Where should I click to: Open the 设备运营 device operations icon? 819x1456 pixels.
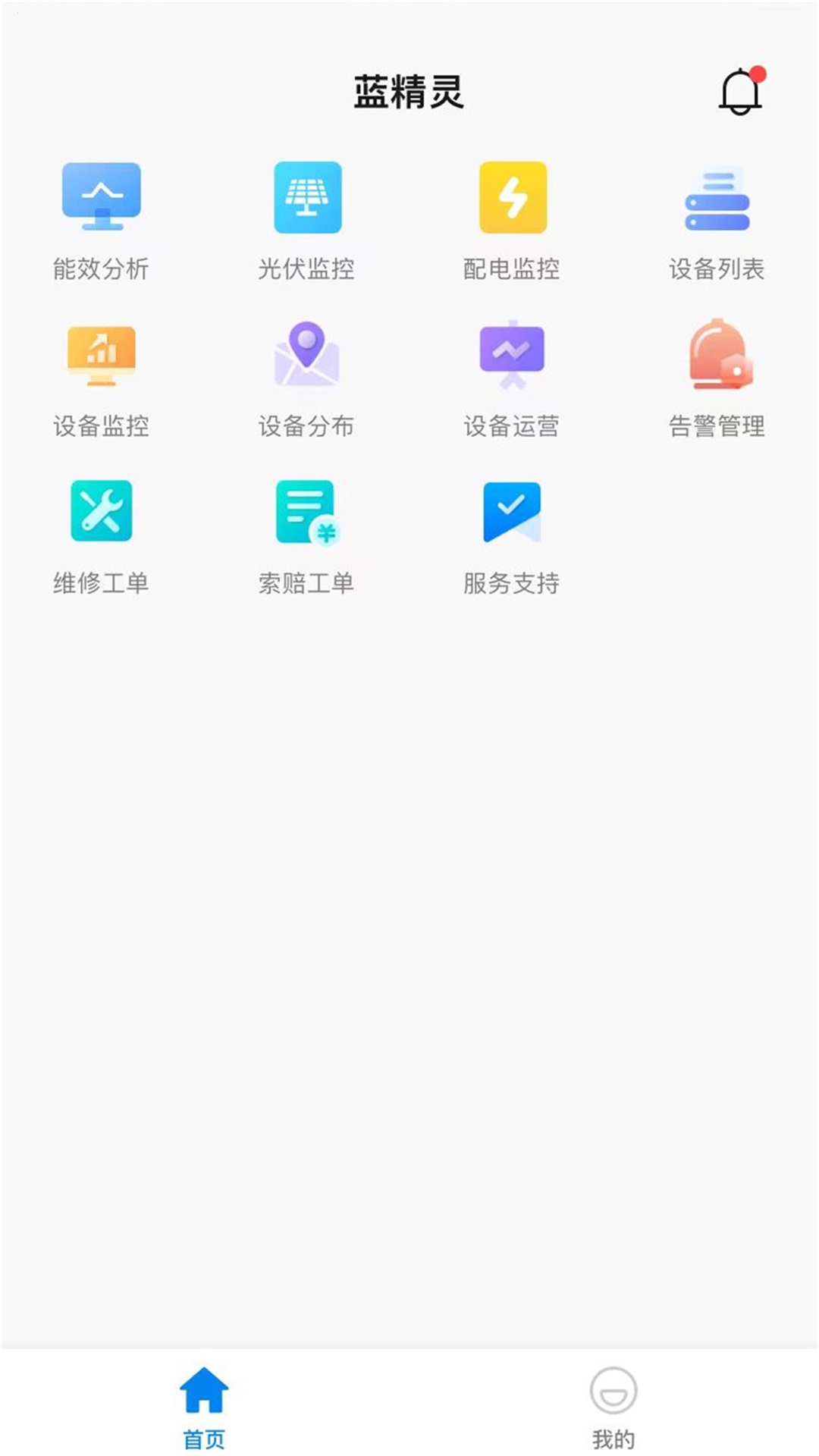[512, 356]
